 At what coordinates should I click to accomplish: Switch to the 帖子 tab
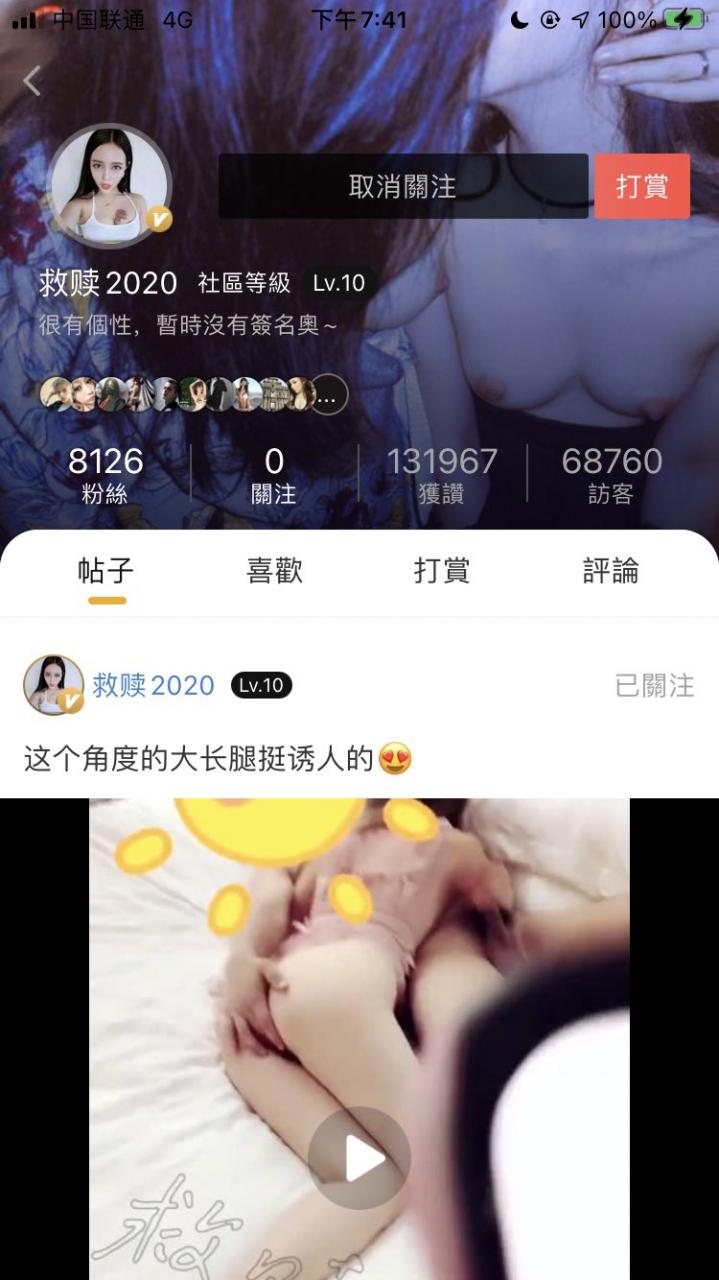point(106,572)
